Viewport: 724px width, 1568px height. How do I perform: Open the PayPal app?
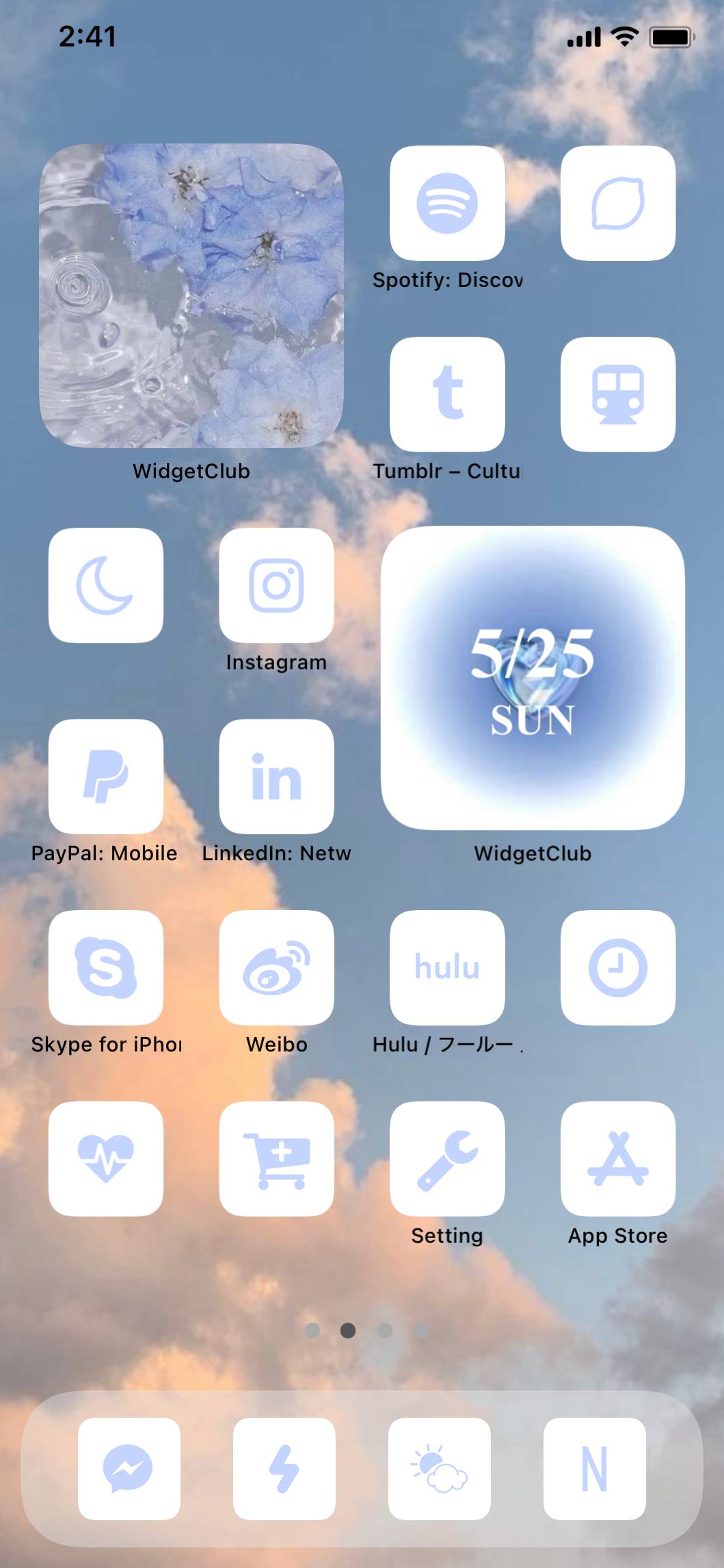click(106, 777)
